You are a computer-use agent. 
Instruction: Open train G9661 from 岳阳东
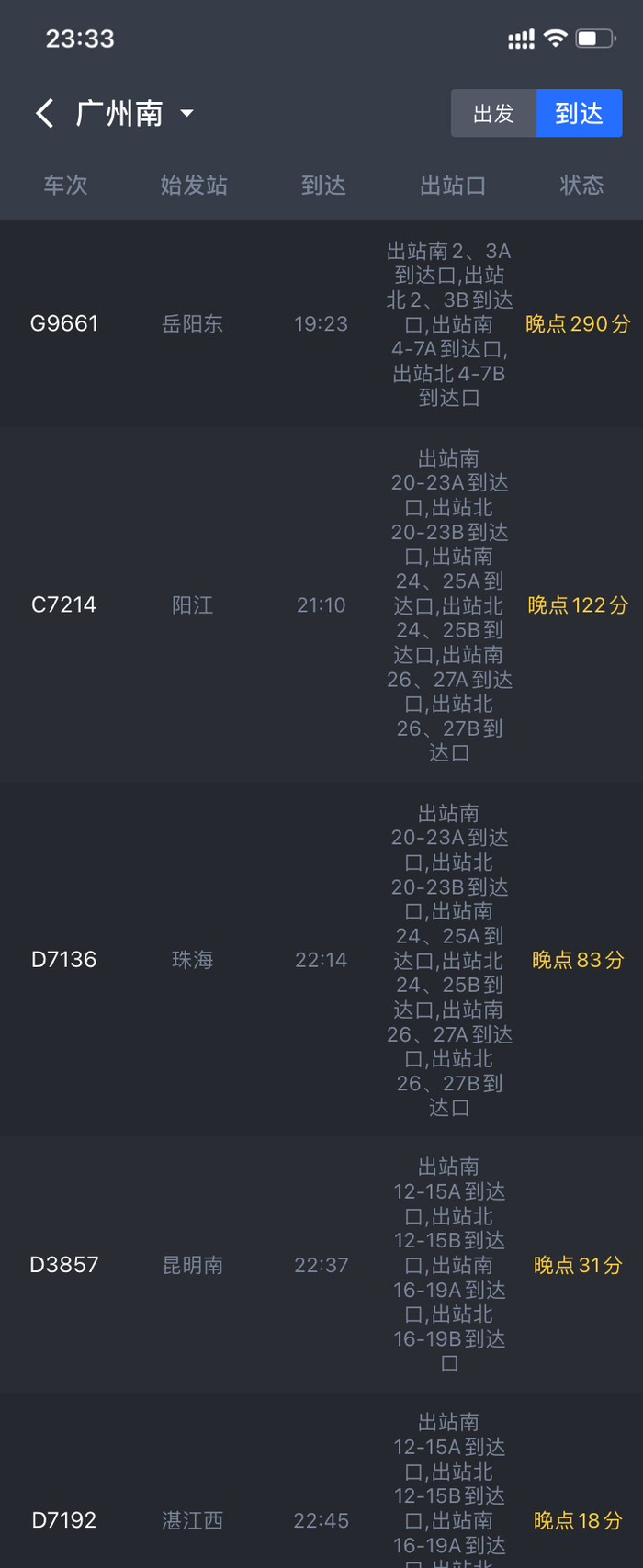(x=64, y=323)
